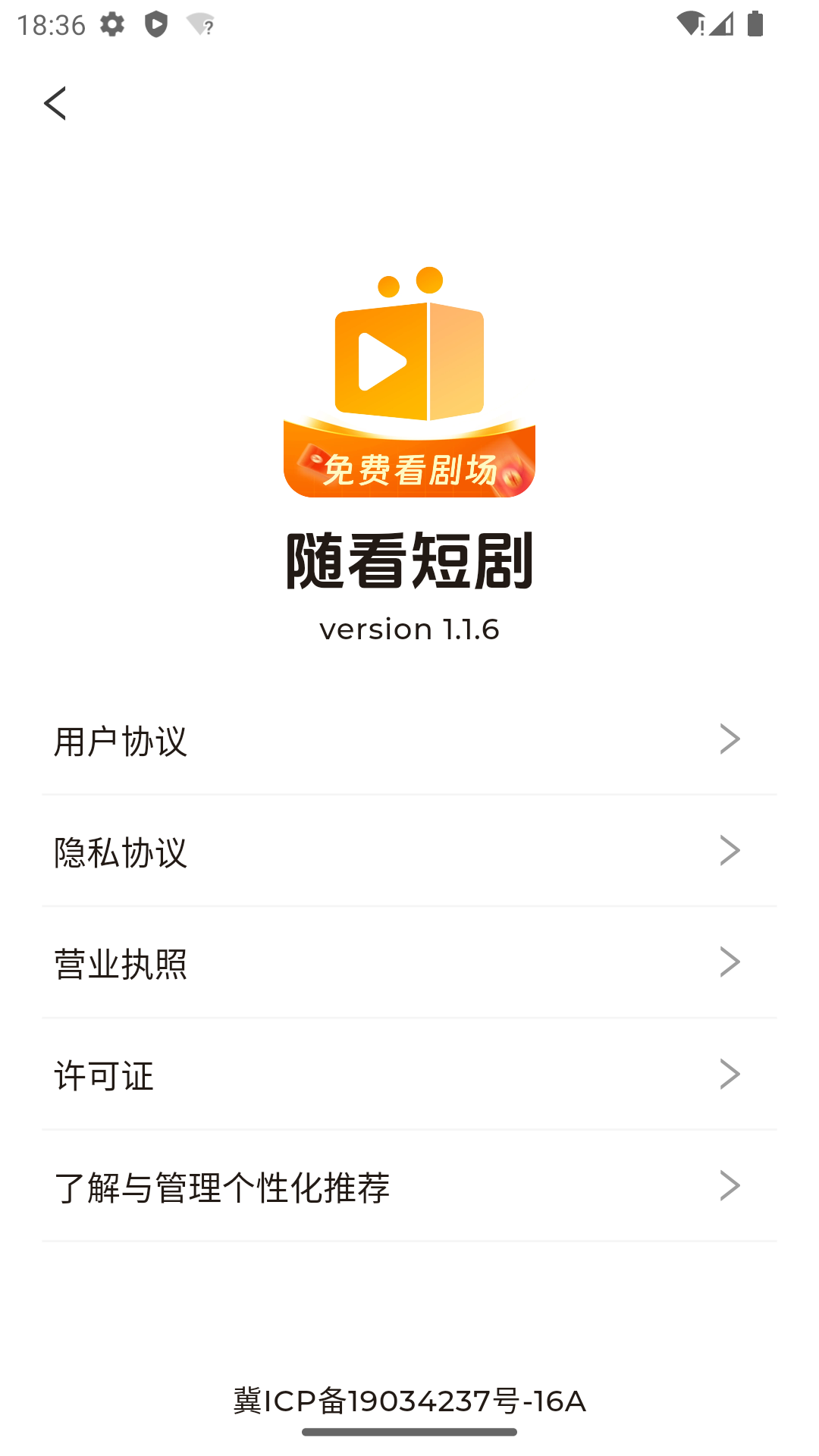Image resolution: width=819 pixels, height=1456 pixels.
Task: Expand the 隐私协议 row chevron
Action: coord(730,849)
